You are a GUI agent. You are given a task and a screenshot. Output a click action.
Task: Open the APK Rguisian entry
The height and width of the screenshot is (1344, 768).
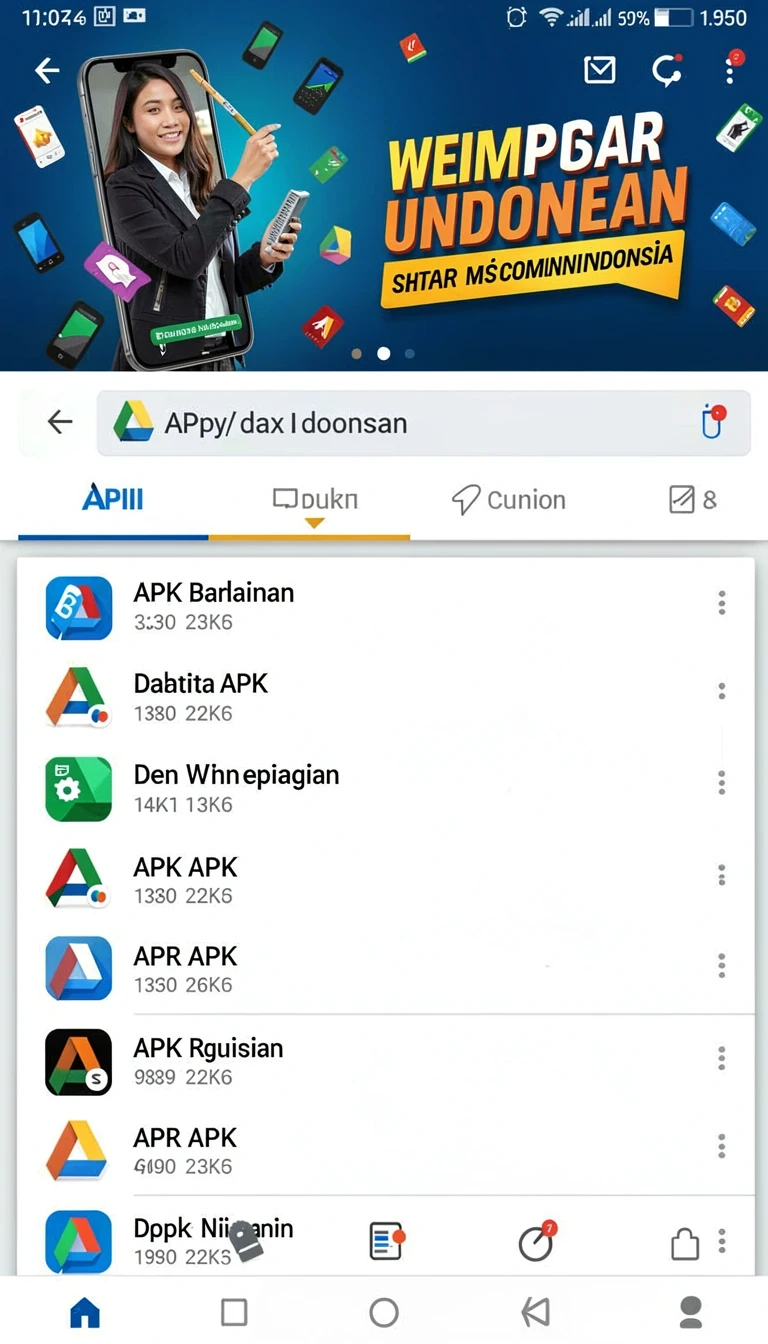click(385, 1060)
